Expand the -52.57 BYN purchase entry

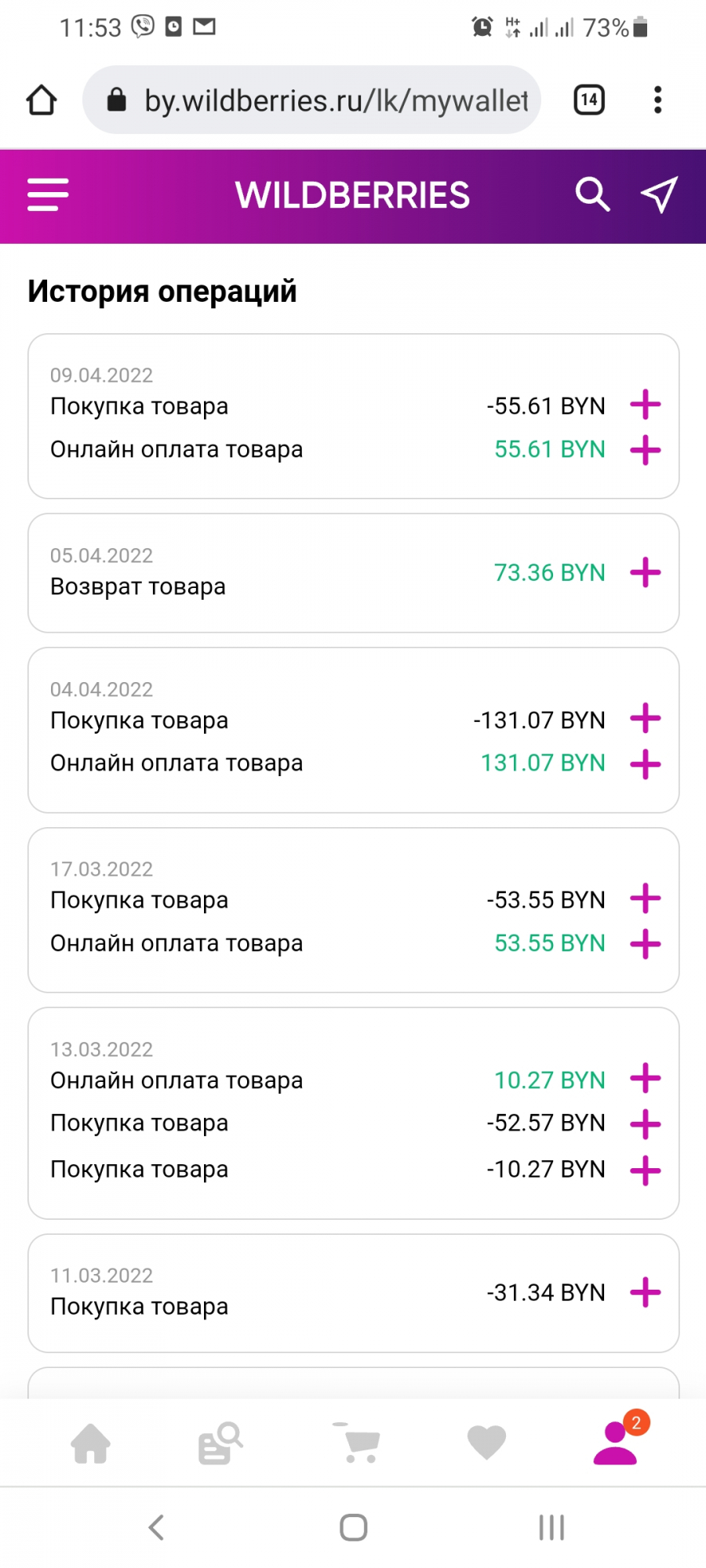click(x=646, y=1124)
